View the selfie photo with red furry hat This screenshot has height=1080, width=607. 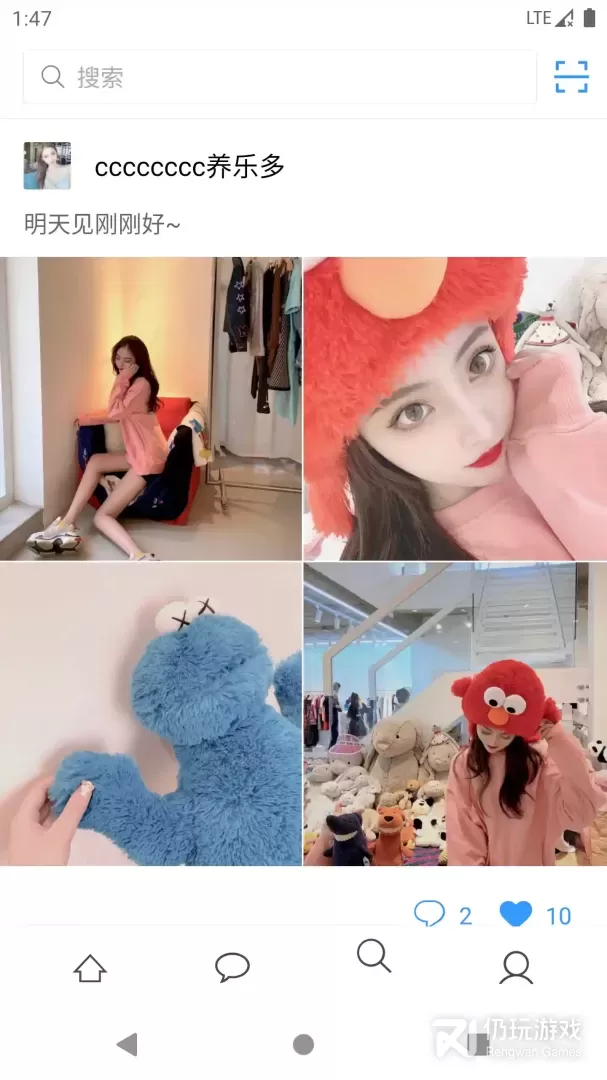coord(455,409)
